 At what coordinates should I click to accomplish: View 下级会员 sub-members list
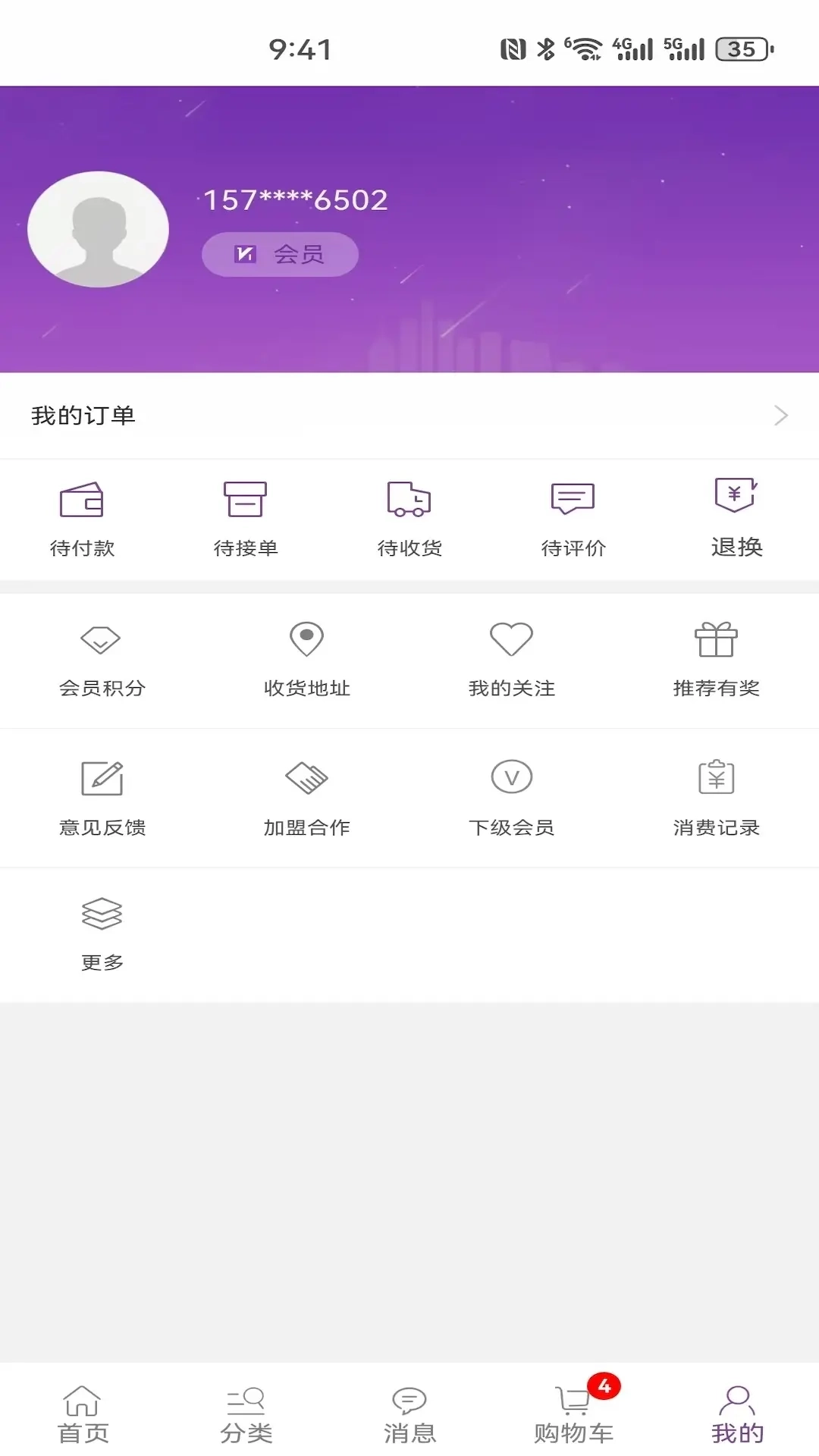(512, 796)
